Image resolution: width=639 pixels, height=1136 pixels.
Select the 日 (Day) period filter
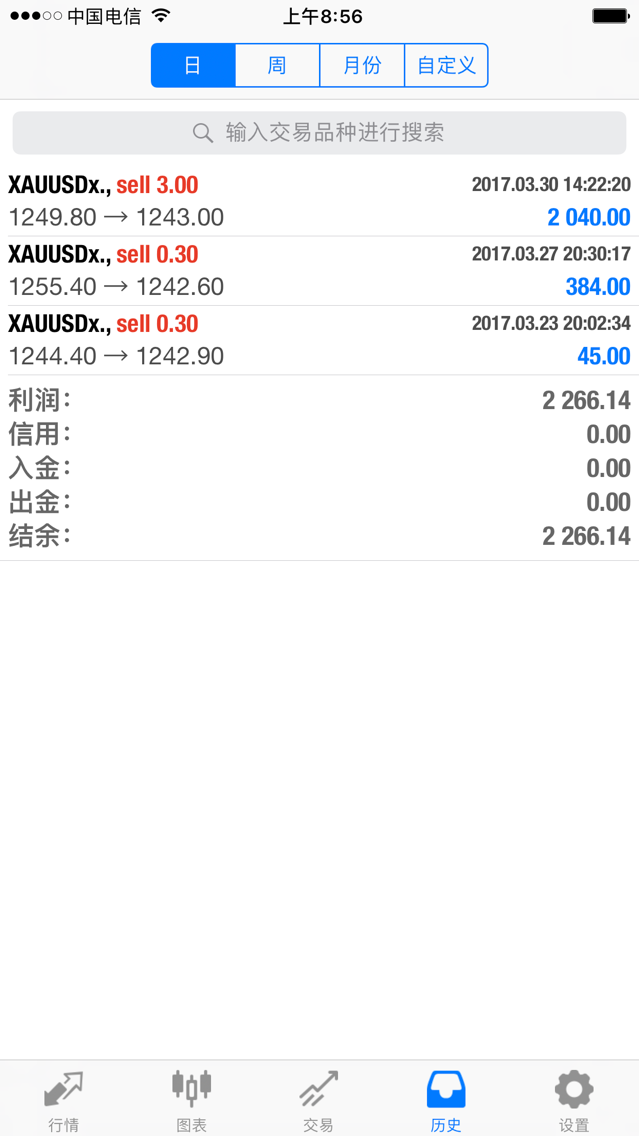pyautogui.click(x=193, y=66)
